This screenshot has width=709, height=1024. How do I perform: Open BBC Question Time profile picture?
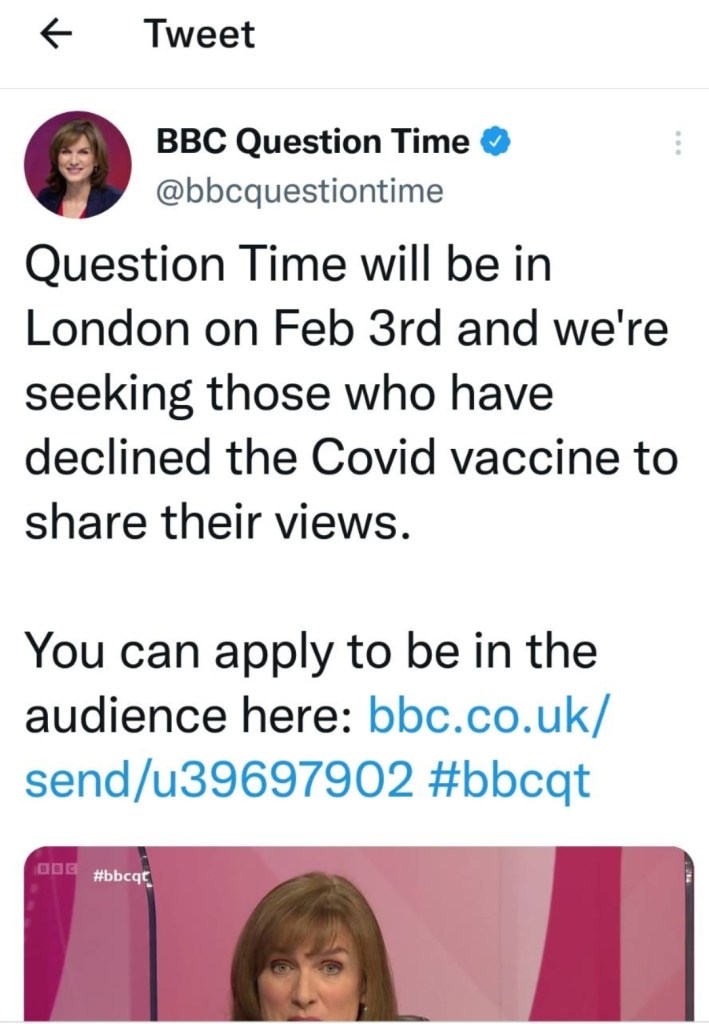pos(78,164)
